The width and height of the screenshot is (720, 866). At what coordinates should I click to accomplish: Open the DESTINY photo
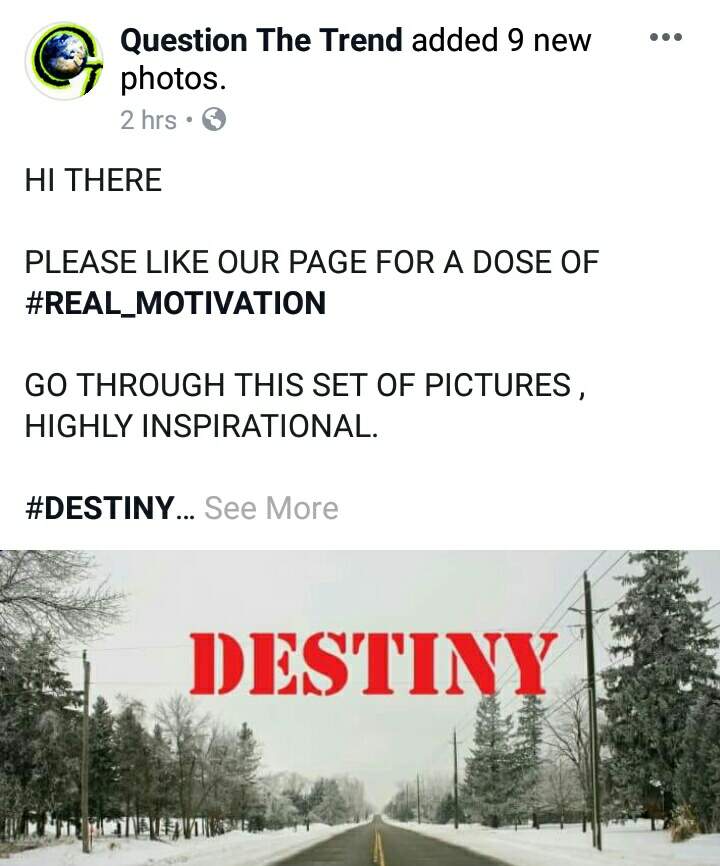[x=360, y=708]
